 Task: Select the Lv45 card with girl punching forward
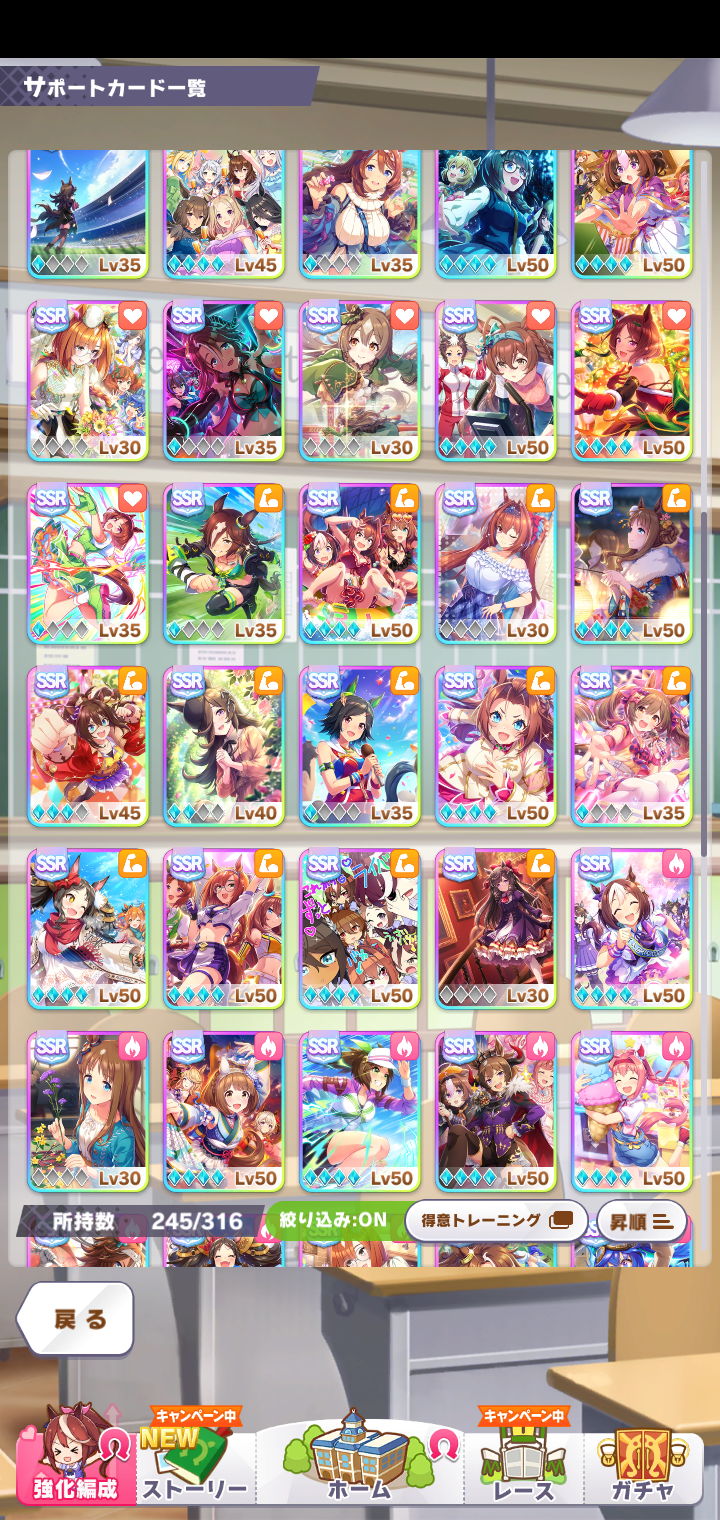click(x=88, y=746)
